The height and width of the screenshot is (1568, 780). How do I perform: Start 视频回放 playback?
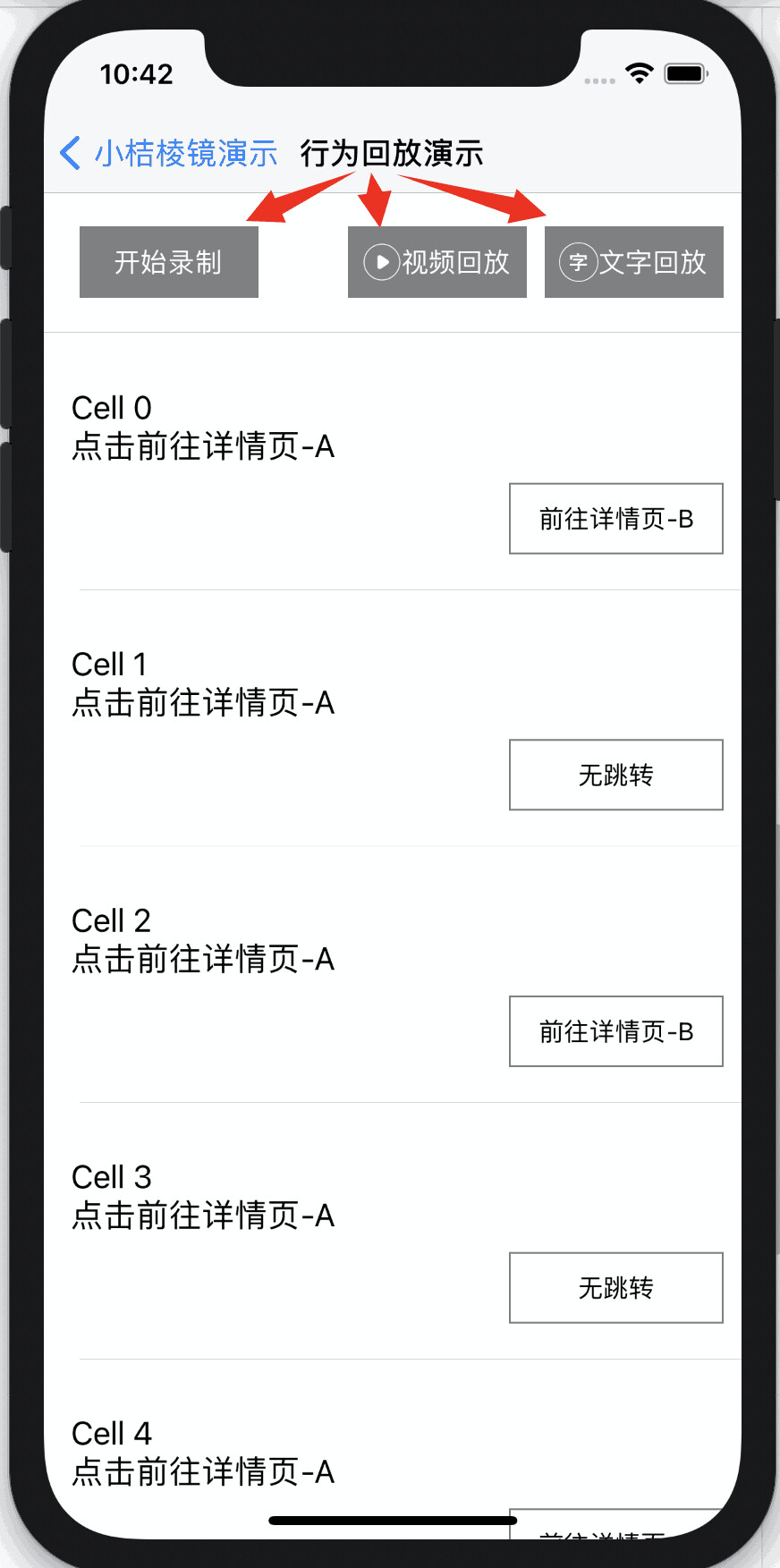coord(437,262)
